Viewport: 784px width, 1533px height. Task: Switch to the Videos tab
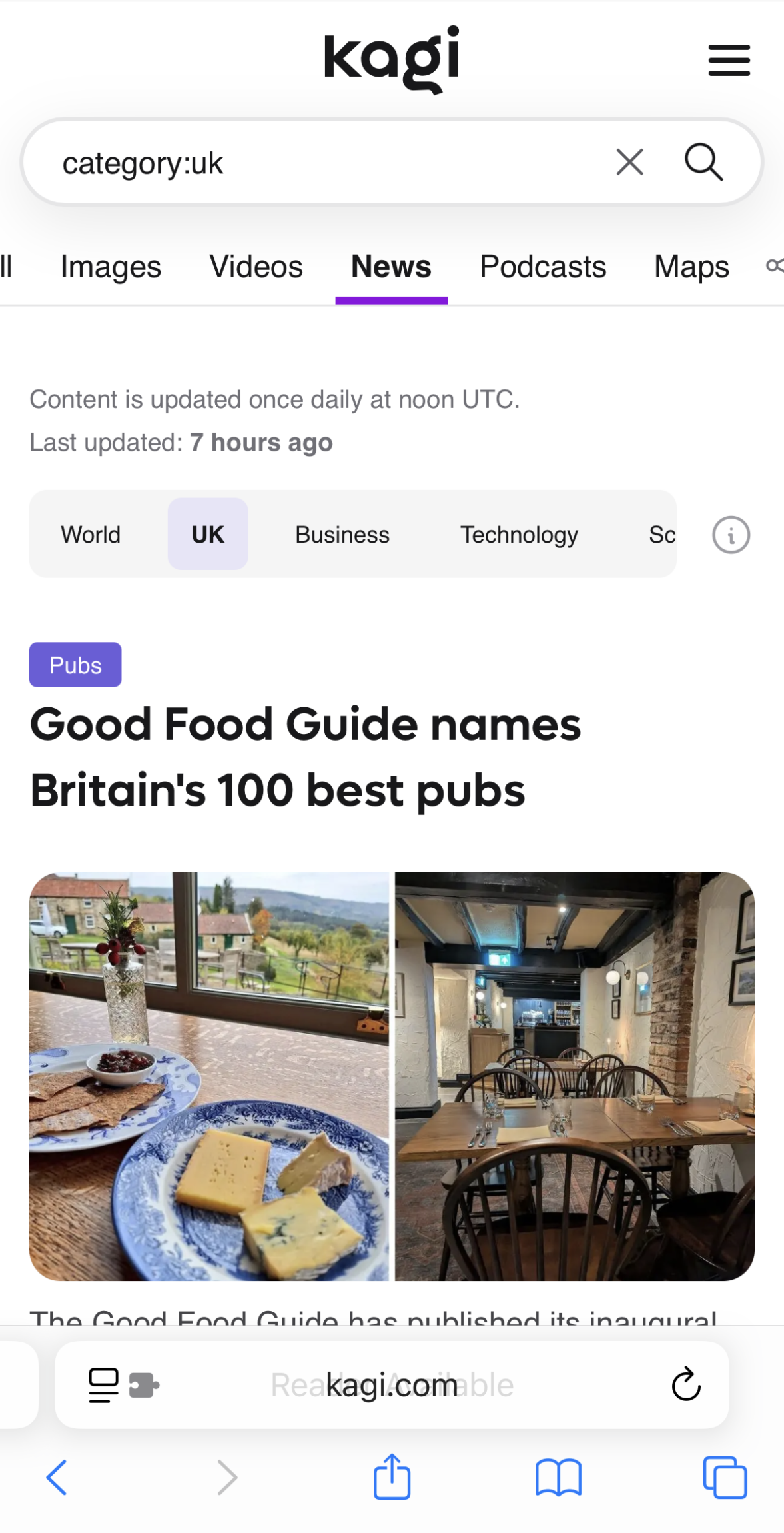[x=256, y=267]
